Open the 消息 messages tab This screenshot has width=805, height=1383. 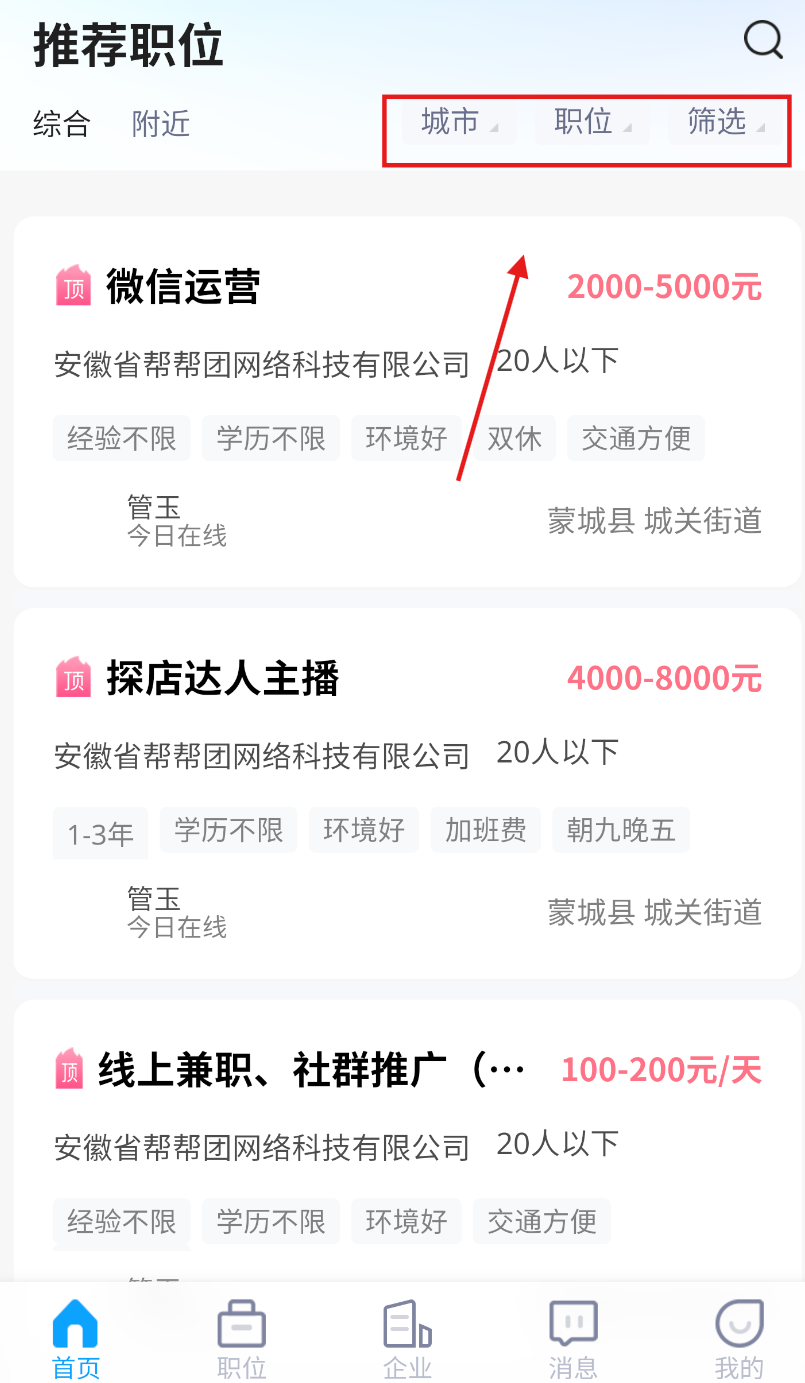(x=573, y=1338)
